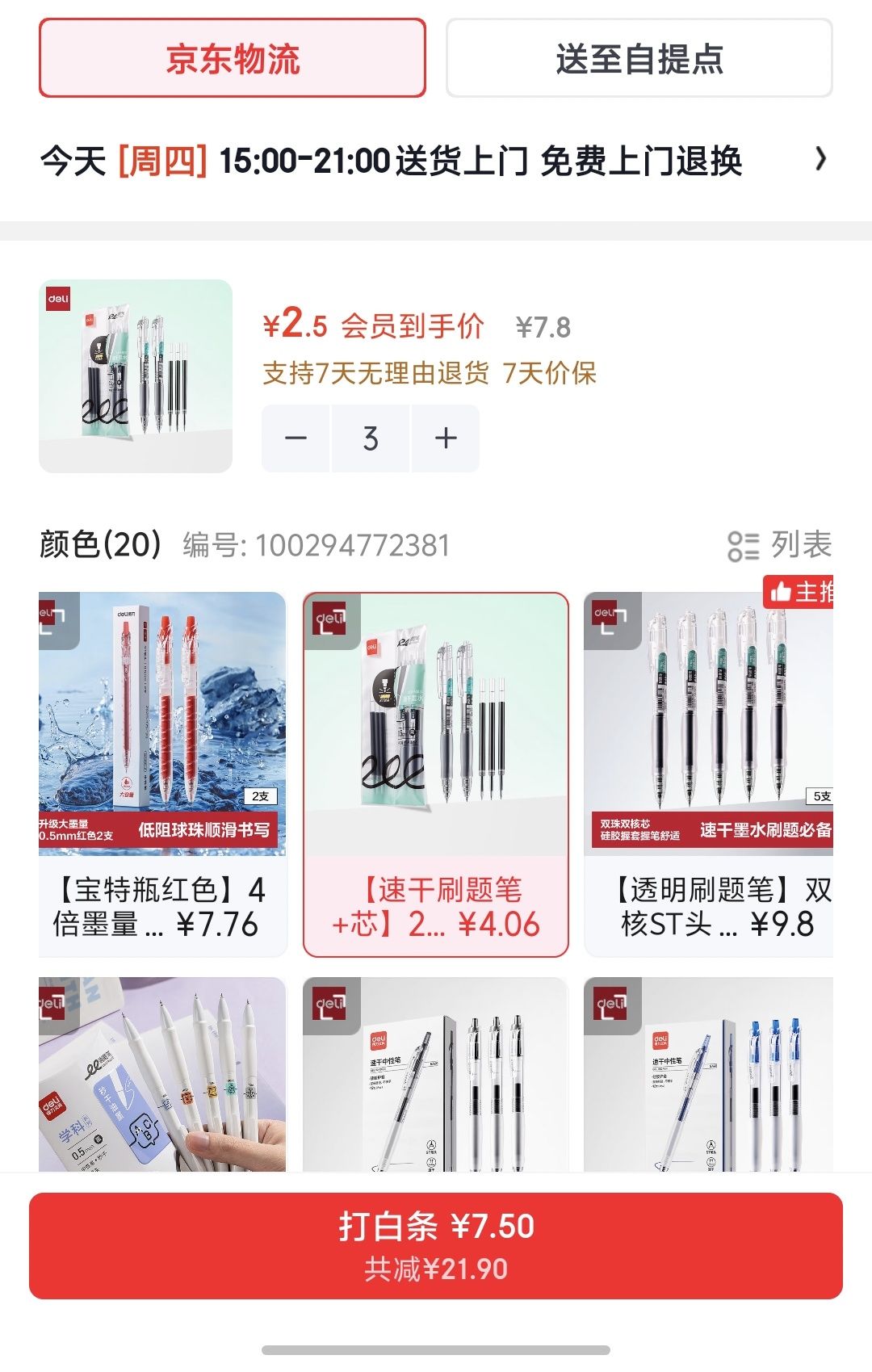
Task: Increase quantity with the plus button
Action: 446,438
